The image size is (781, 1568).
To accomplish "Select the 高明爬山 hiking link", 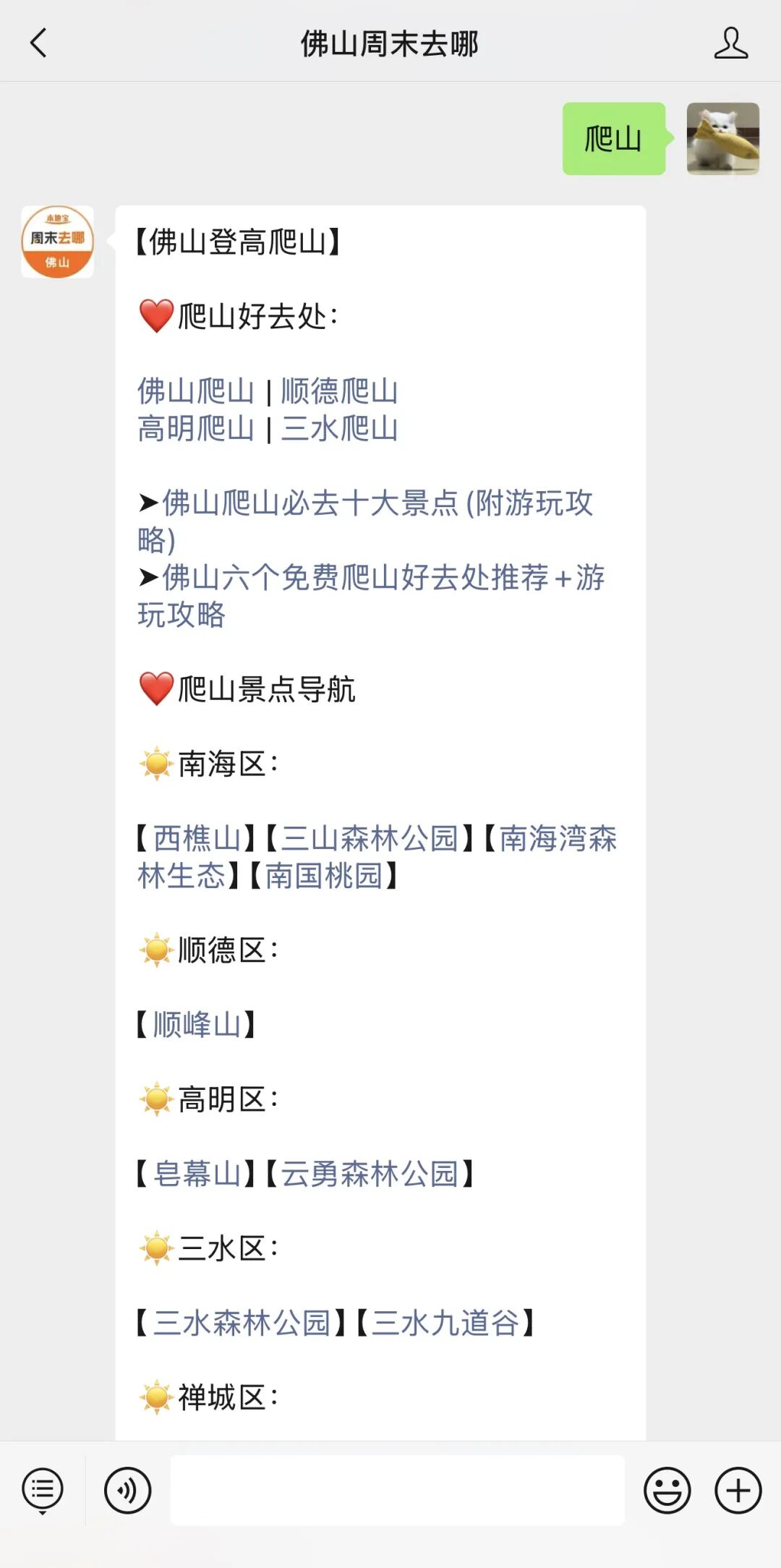I will pyautogui.click(x=196, y=427).
